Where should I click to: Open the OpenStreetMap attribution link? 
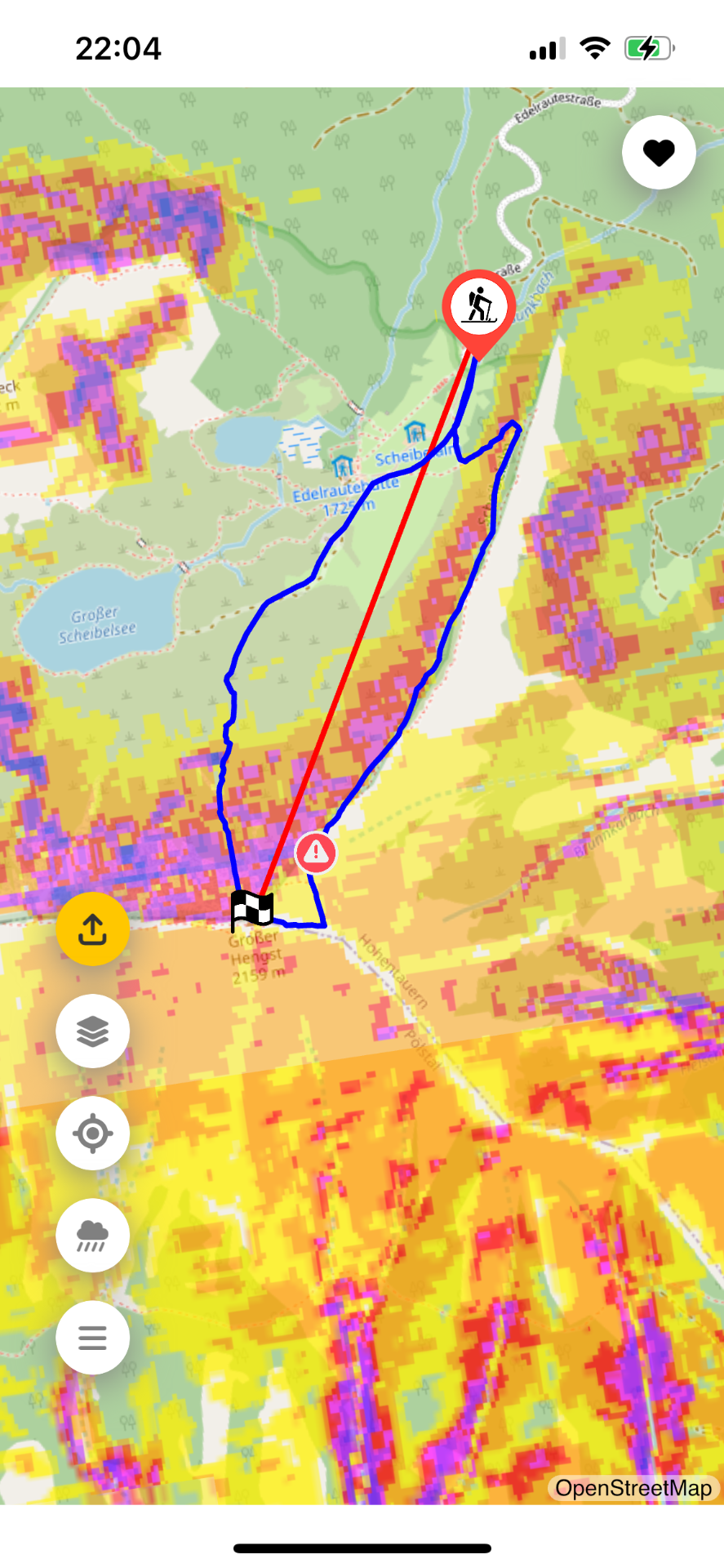click(x=634, y=1487)
